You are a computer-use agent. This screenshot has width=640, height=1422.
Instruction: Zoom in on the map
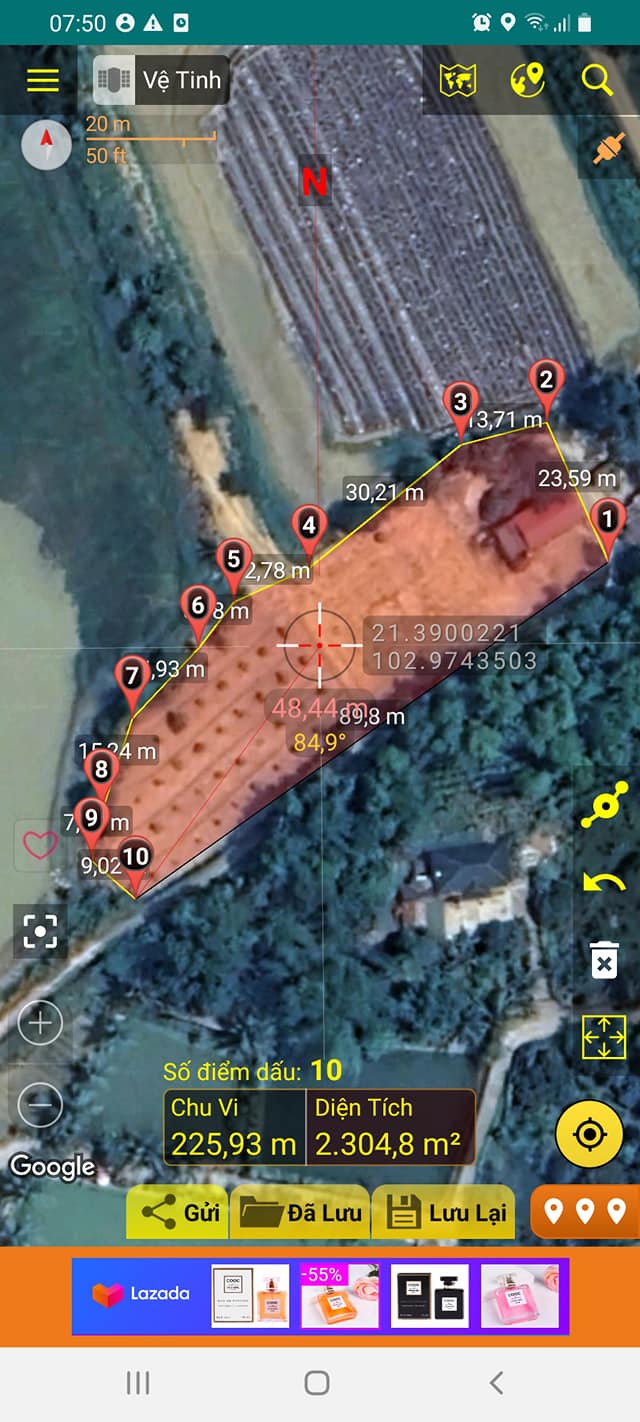(x=41, y=1024)
